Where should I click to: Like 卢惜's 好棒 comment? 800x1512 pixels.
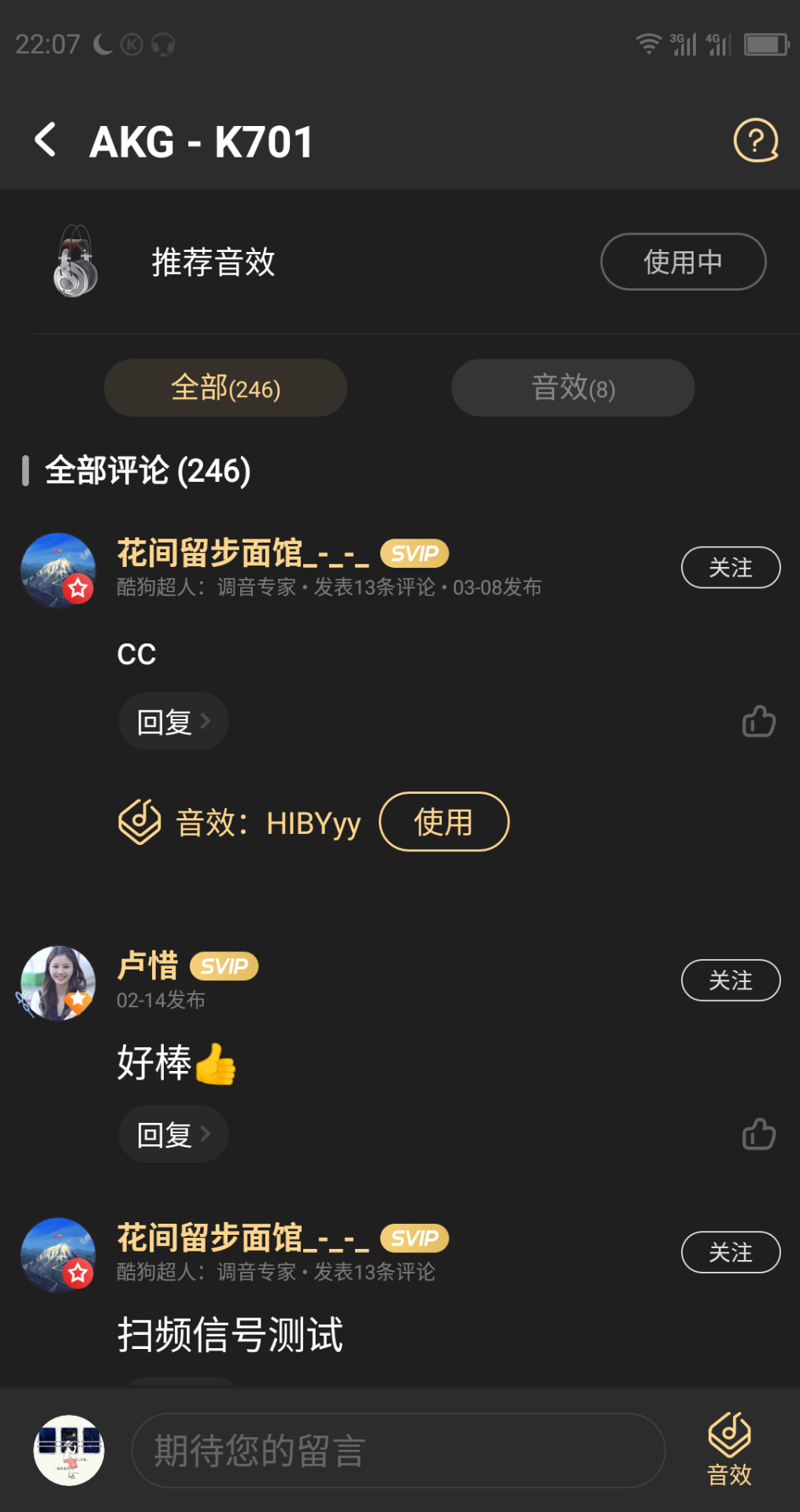(x=758, y=1134)
